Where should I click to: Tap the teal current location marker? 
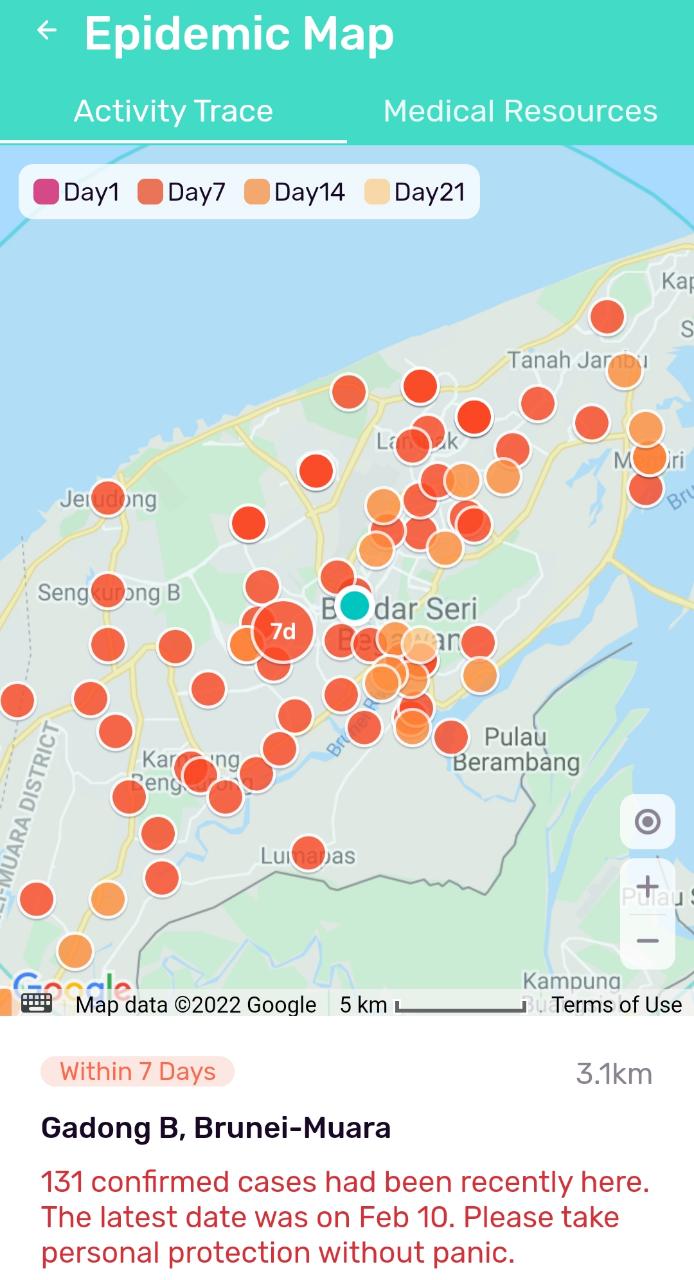[x=355, y=605]
